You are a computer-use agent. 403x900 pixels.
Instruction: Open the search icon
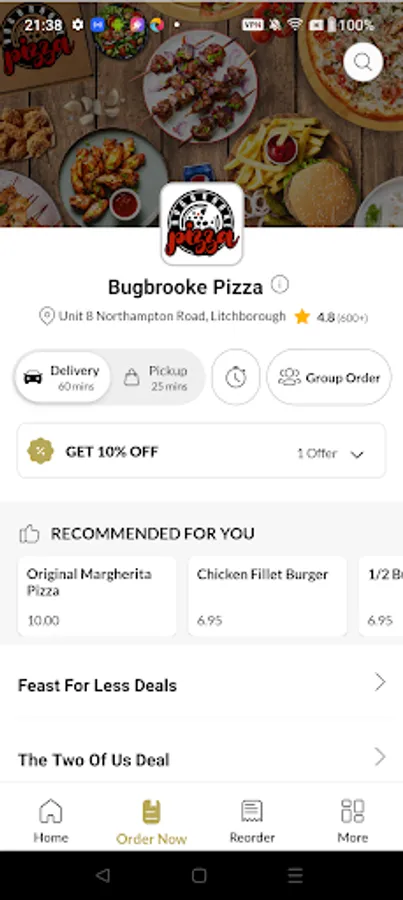click(x=363, y=62)
